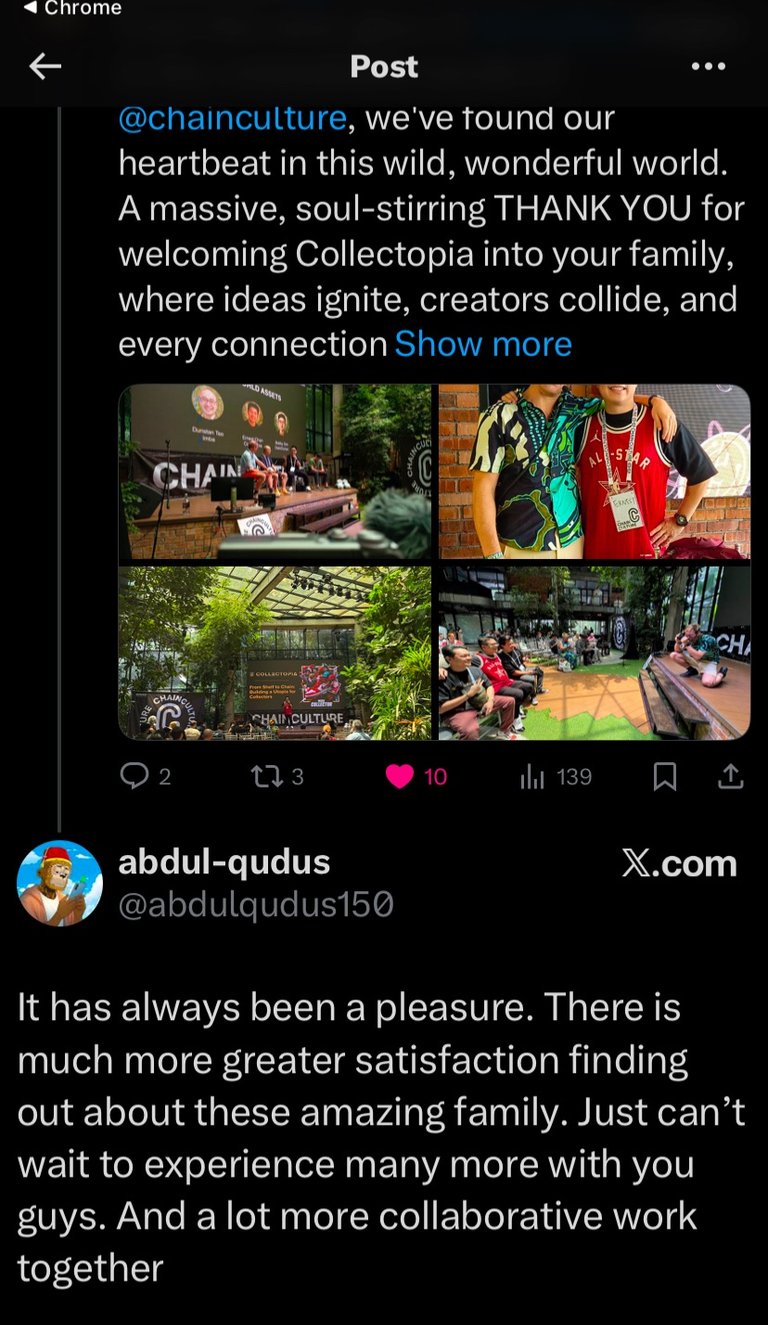Image resolution: width=768 pixels, height=1325 pixels.
Task: View the Collectopia greenhouse stage photo
Action: [x=274, y=651]
